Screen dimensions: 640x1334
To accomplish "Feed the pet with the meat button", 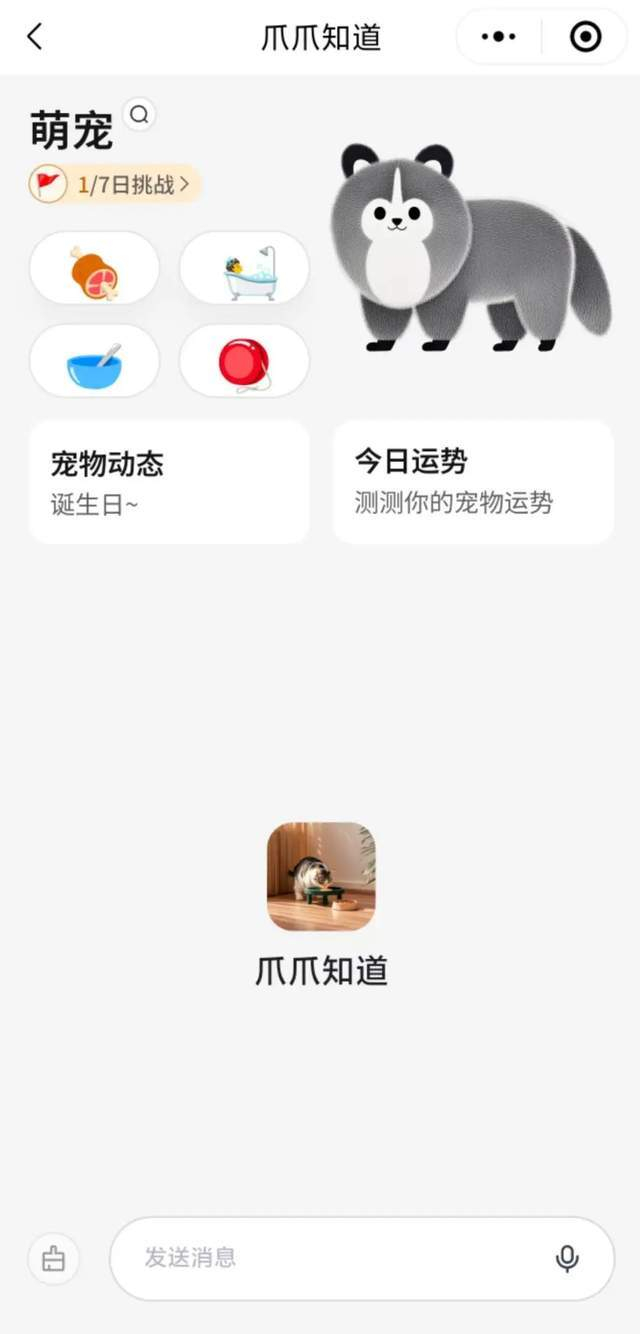I will tap(94, 269).
